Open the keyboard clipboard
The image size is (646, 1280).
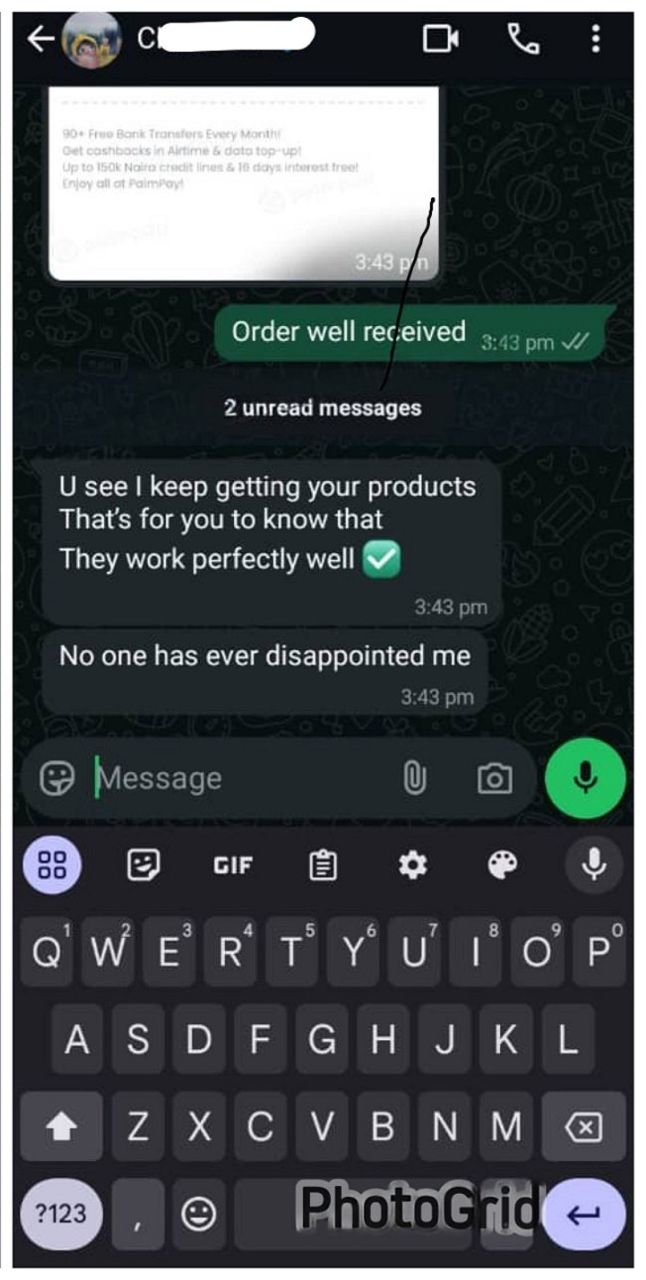(322, 865)
